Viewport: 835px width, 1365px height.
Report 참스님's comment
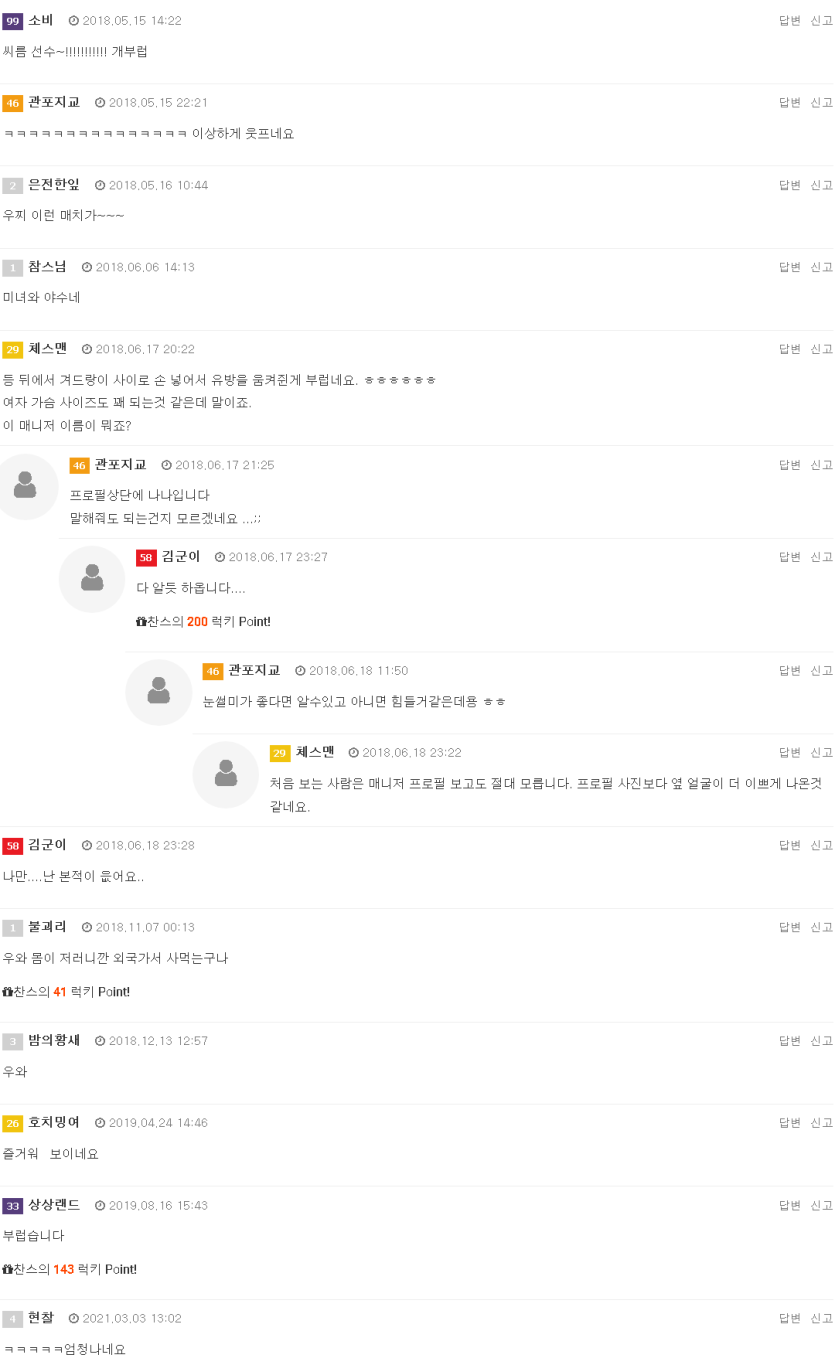821,267
